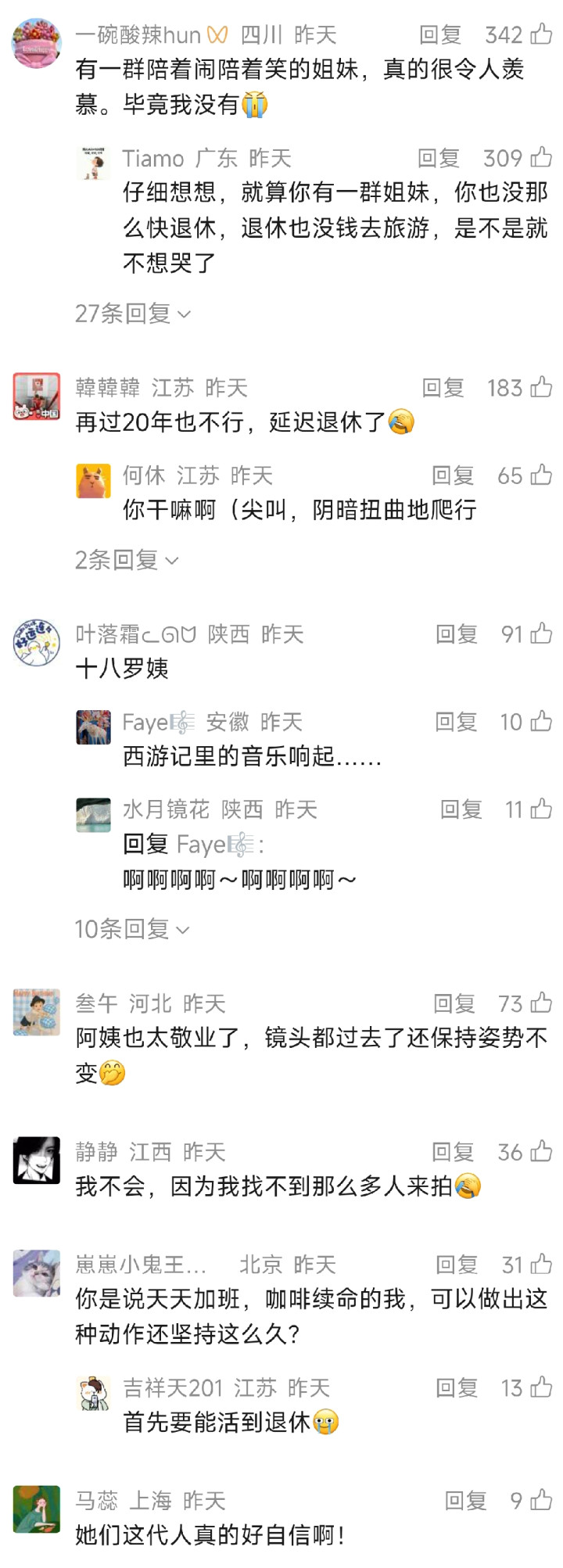Reply to 静静's comment
Screen dimensions: 563x1568
click(453, 1151)
